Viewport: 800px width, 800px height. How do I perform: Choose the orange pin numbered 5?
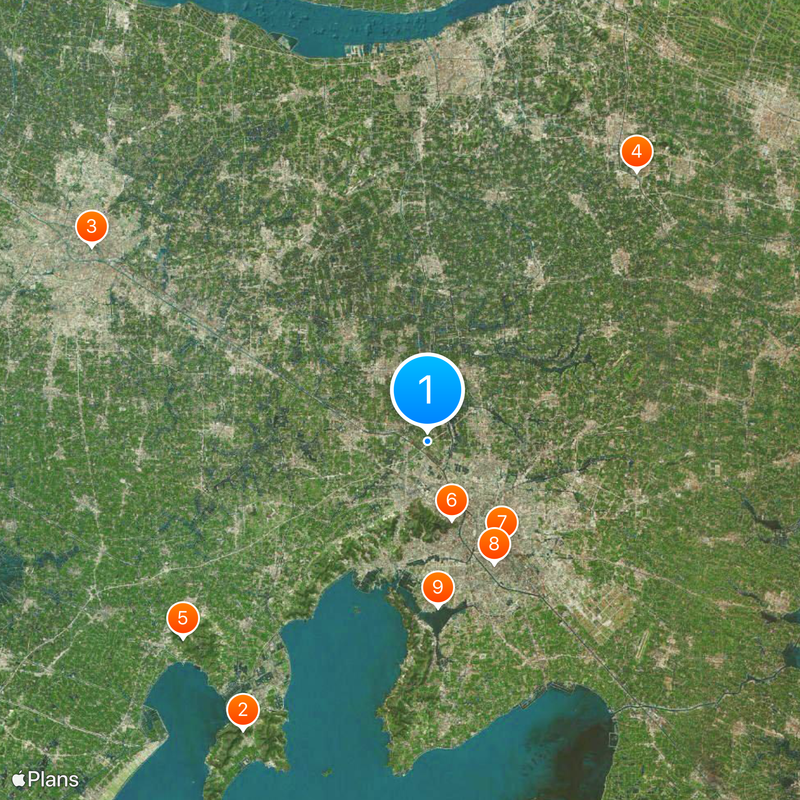(182, 619)
